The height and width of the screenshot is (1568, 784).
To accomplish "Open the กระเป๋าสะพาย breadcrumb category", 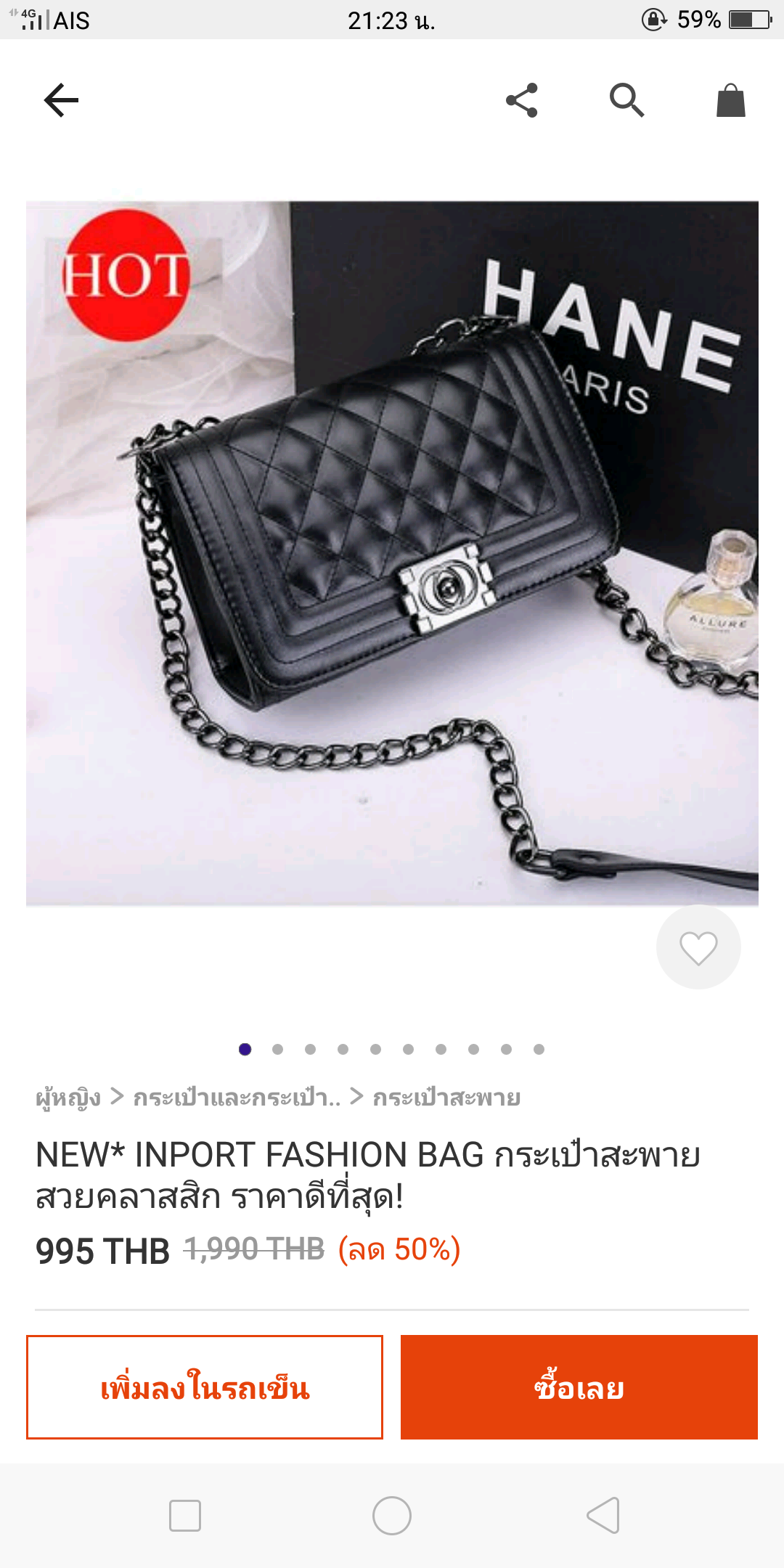I will click(x=446, y=1097).
